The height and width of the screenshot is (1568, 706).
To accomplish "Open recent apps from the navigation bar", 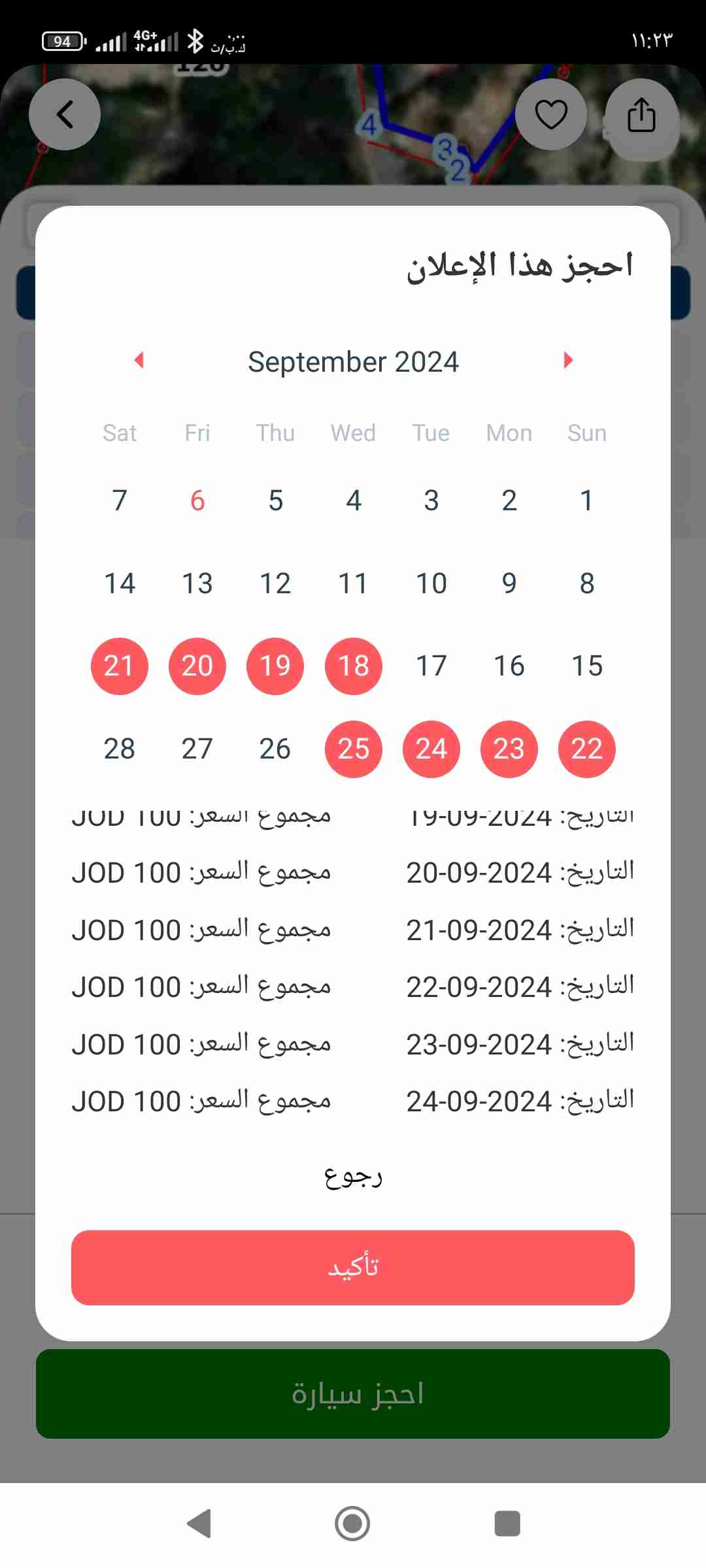I will click(x=507, y=1524).
